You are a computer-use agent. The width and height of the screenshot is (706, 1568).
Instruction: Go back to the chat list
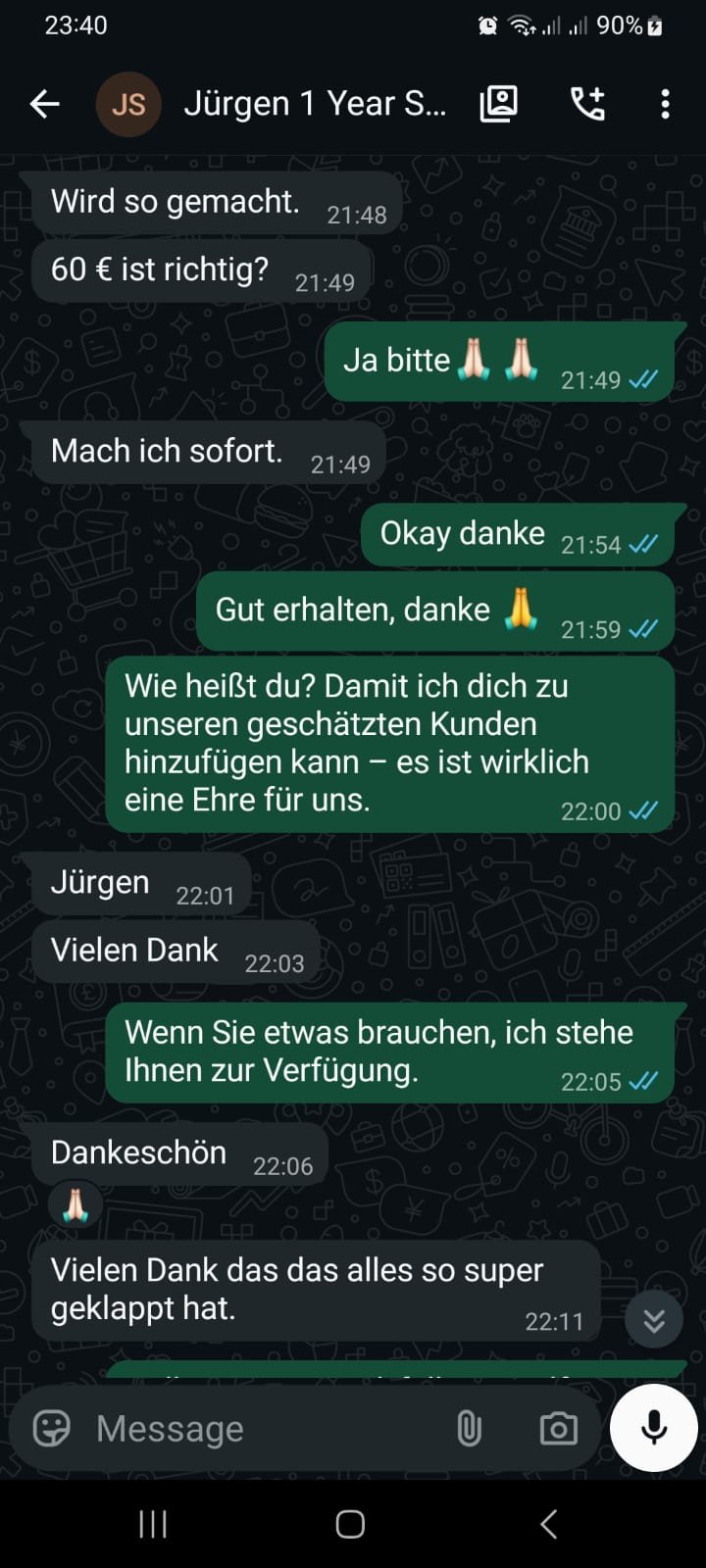[x=45, y=104]
